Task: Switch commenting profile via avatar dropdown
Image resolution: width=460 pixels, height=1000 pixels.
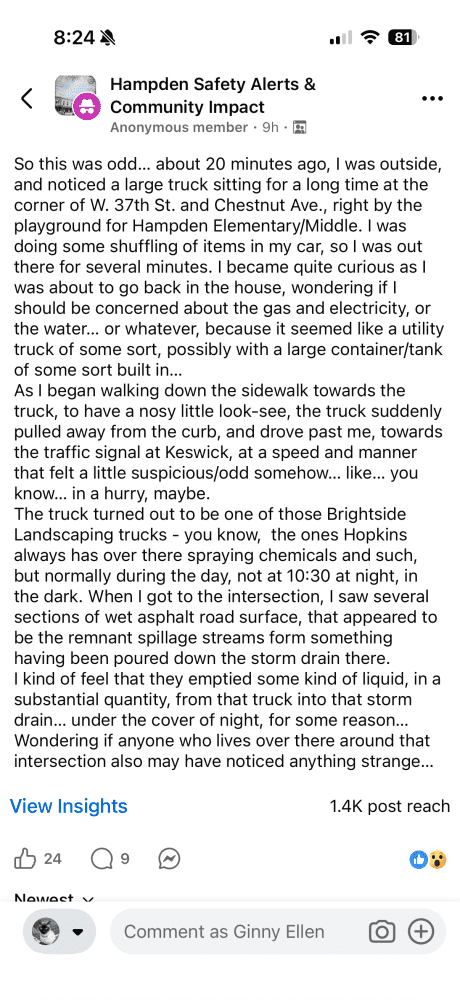Action: [59, 931]
